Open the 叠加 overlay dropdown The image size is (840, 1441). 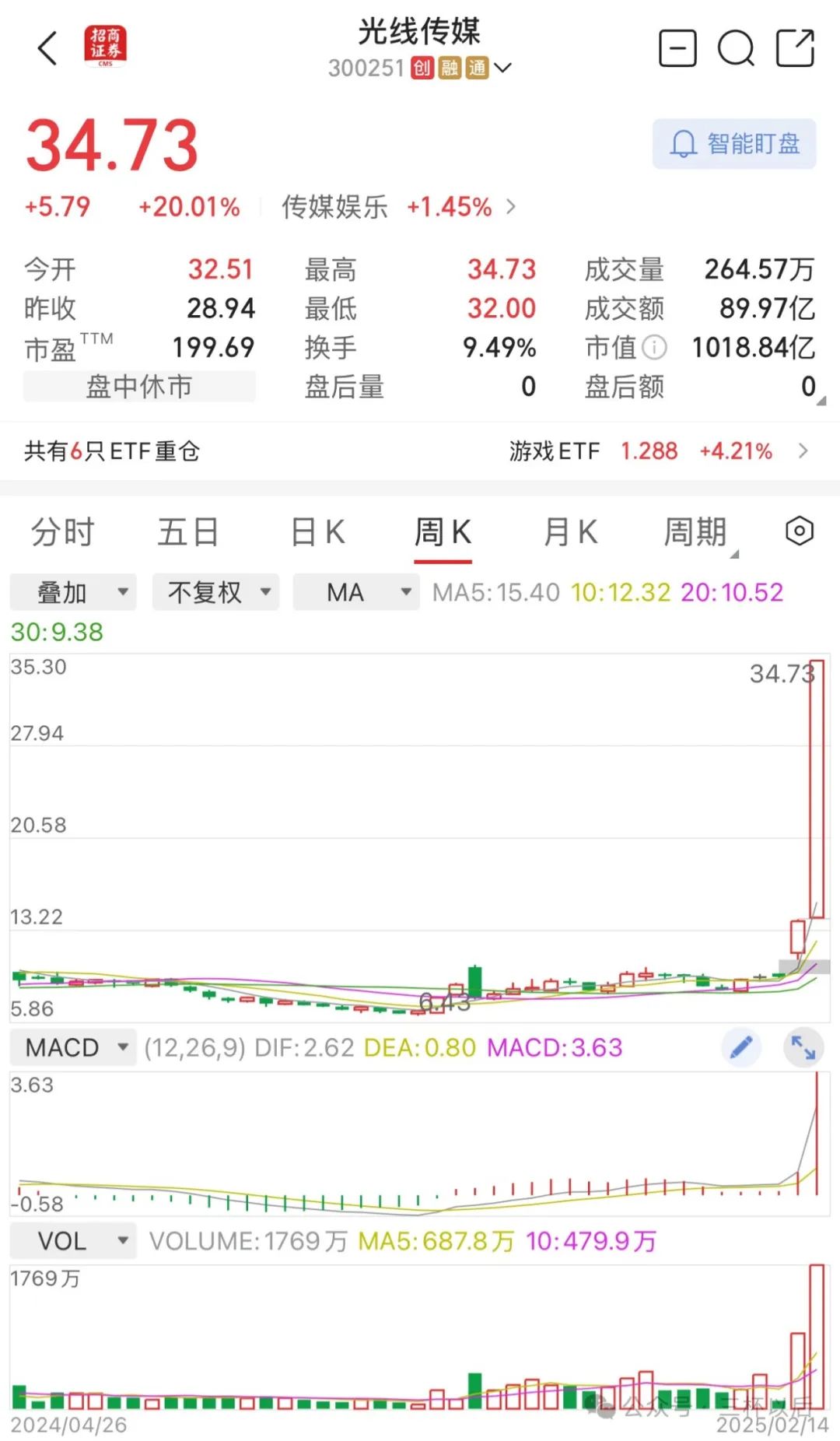(73, 592)
